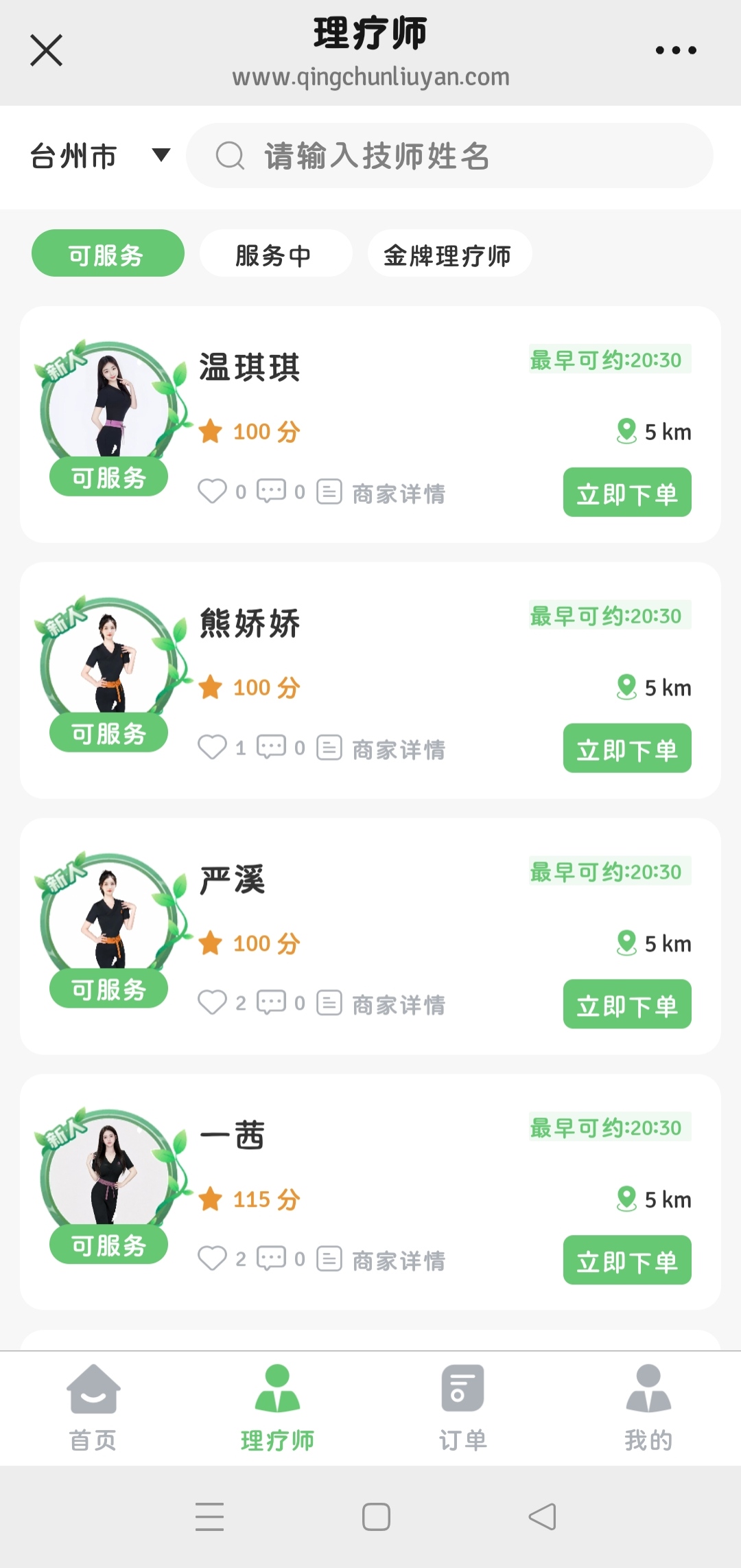Tap the technician name search field
741x1568 pixels.
[449, 156]
